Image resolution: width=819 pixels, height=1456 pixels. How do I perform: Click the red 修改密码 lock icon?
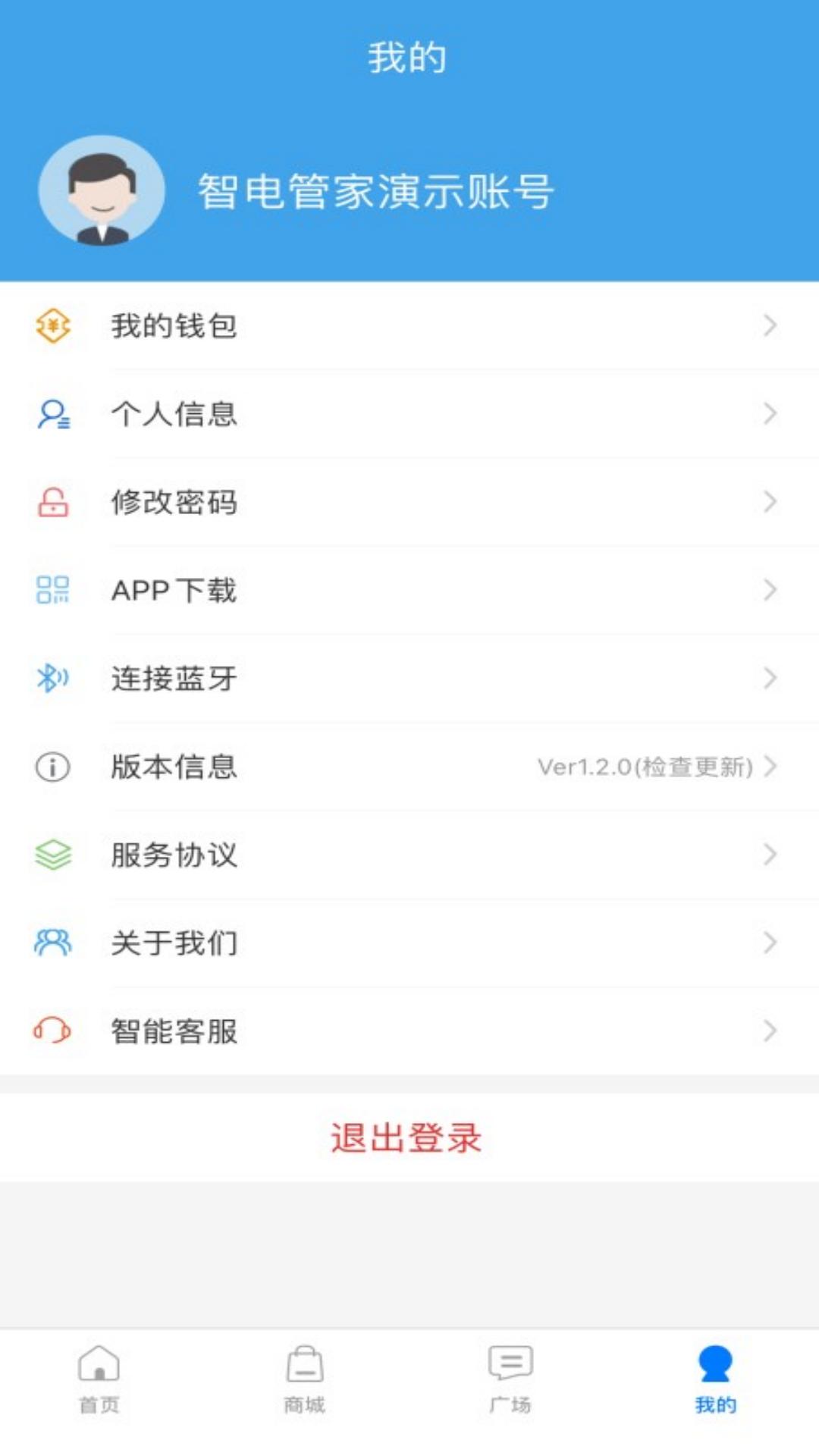click(53, 502)
